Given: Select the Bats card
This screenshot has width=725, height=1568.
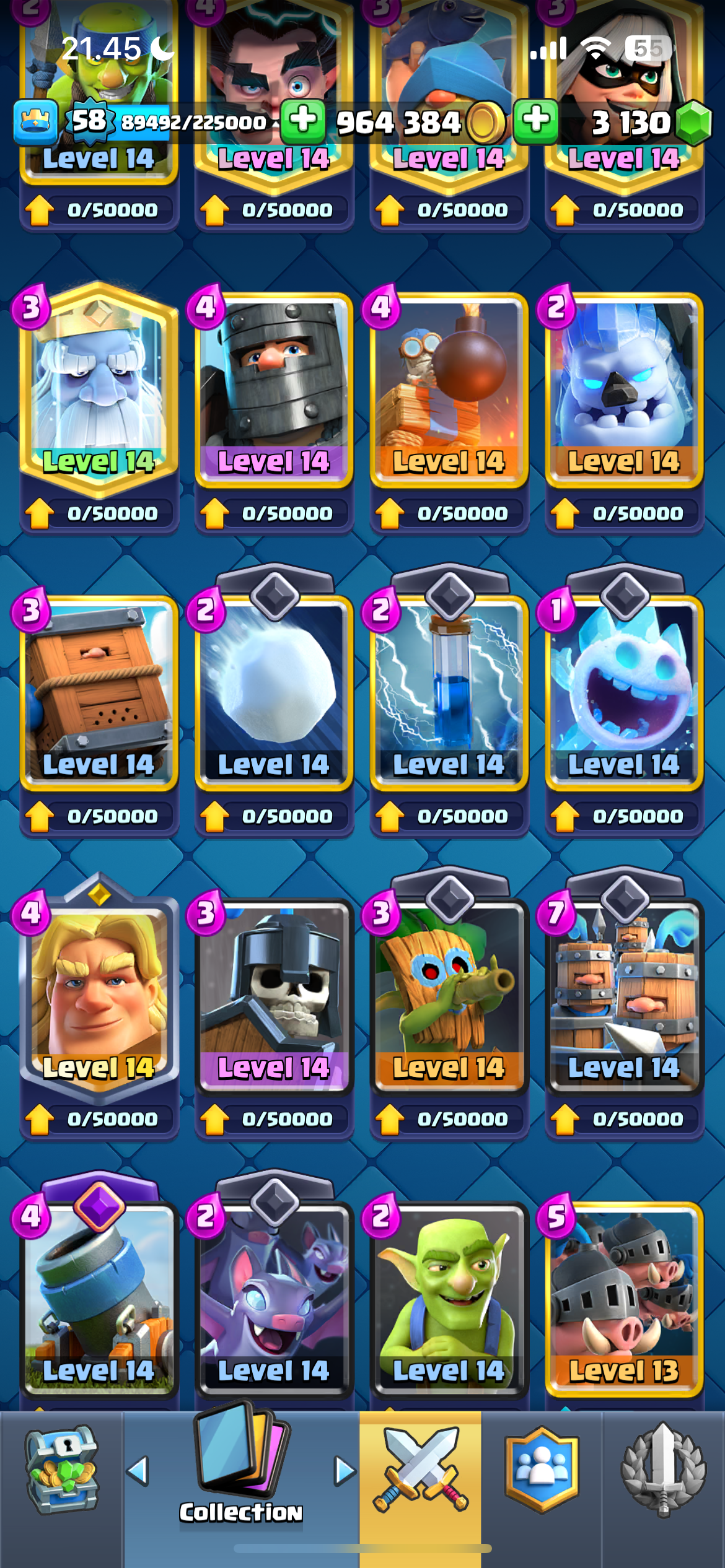Looking at the screenshot, I should click(x=274, y=1299).
